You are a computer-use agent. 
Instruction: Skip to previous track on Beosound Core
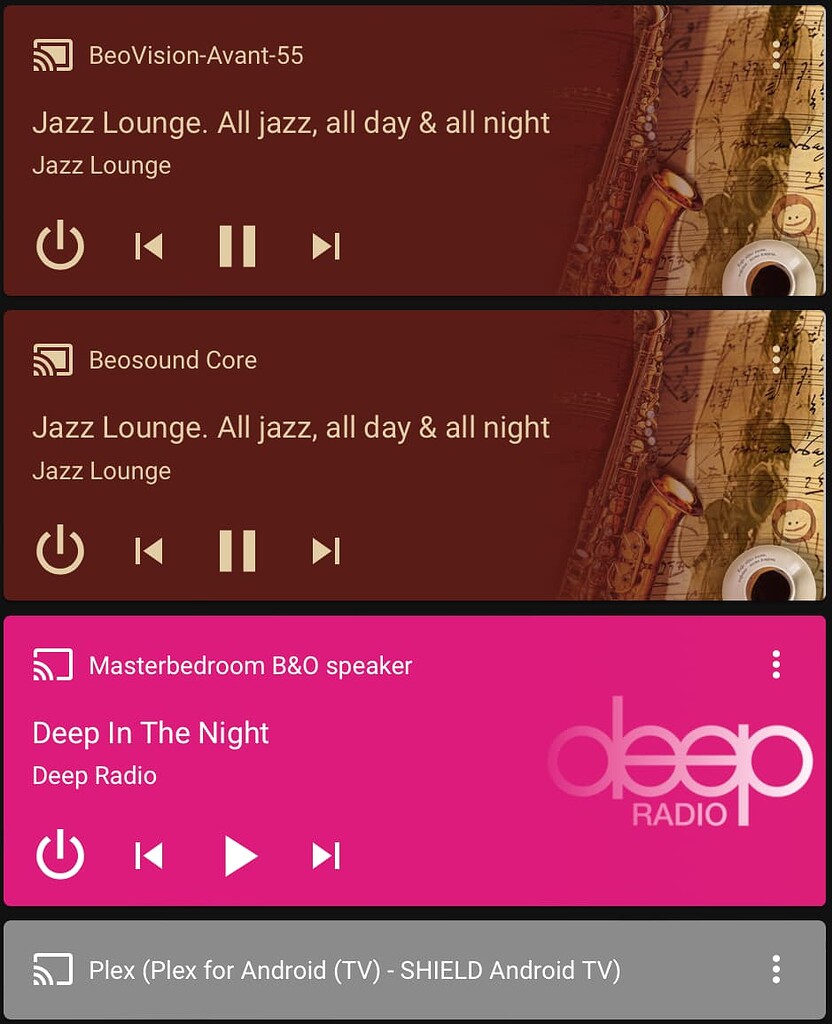148,550
